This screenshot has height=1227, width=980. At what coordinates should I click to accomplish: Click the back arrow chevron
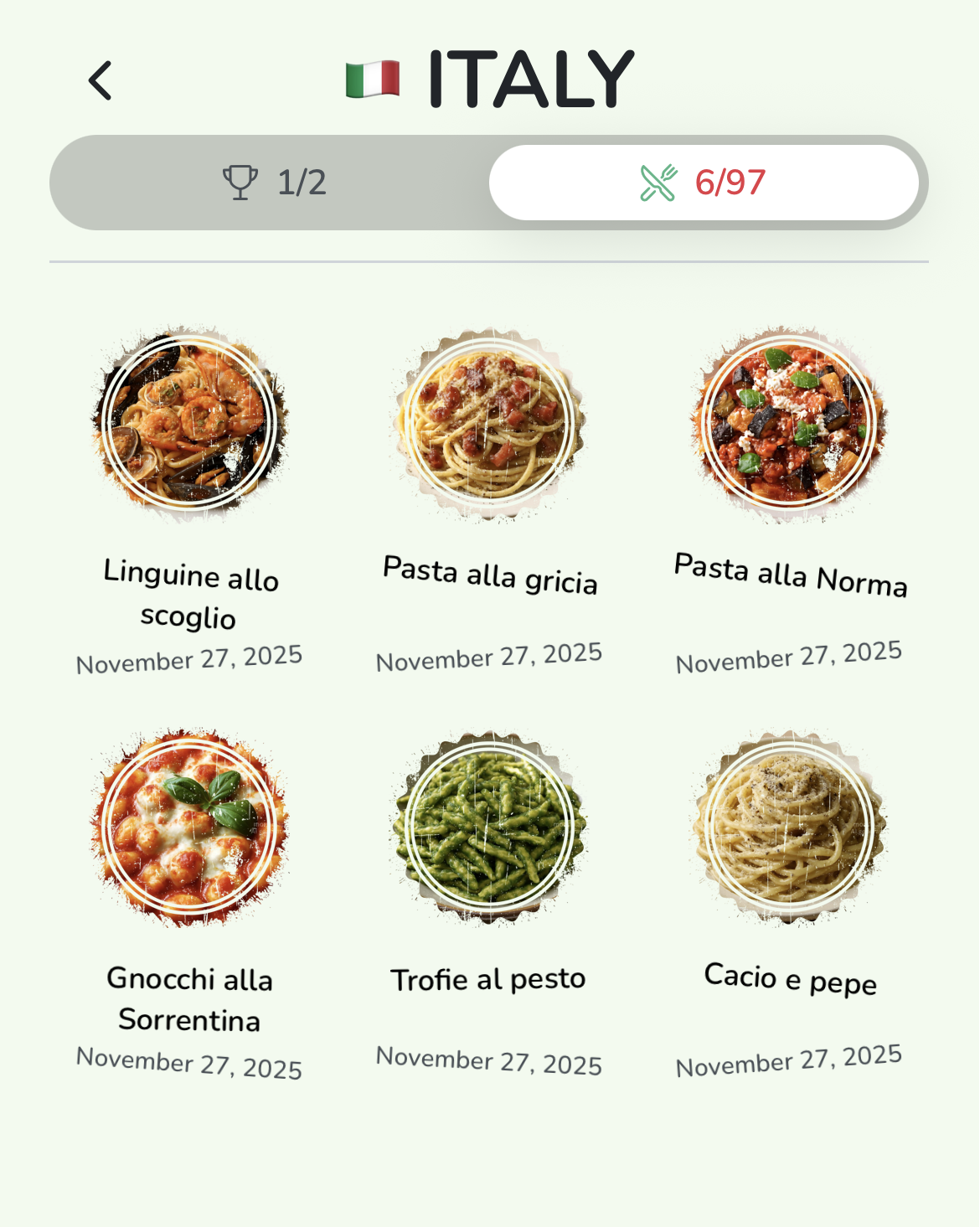coord(100,80)
